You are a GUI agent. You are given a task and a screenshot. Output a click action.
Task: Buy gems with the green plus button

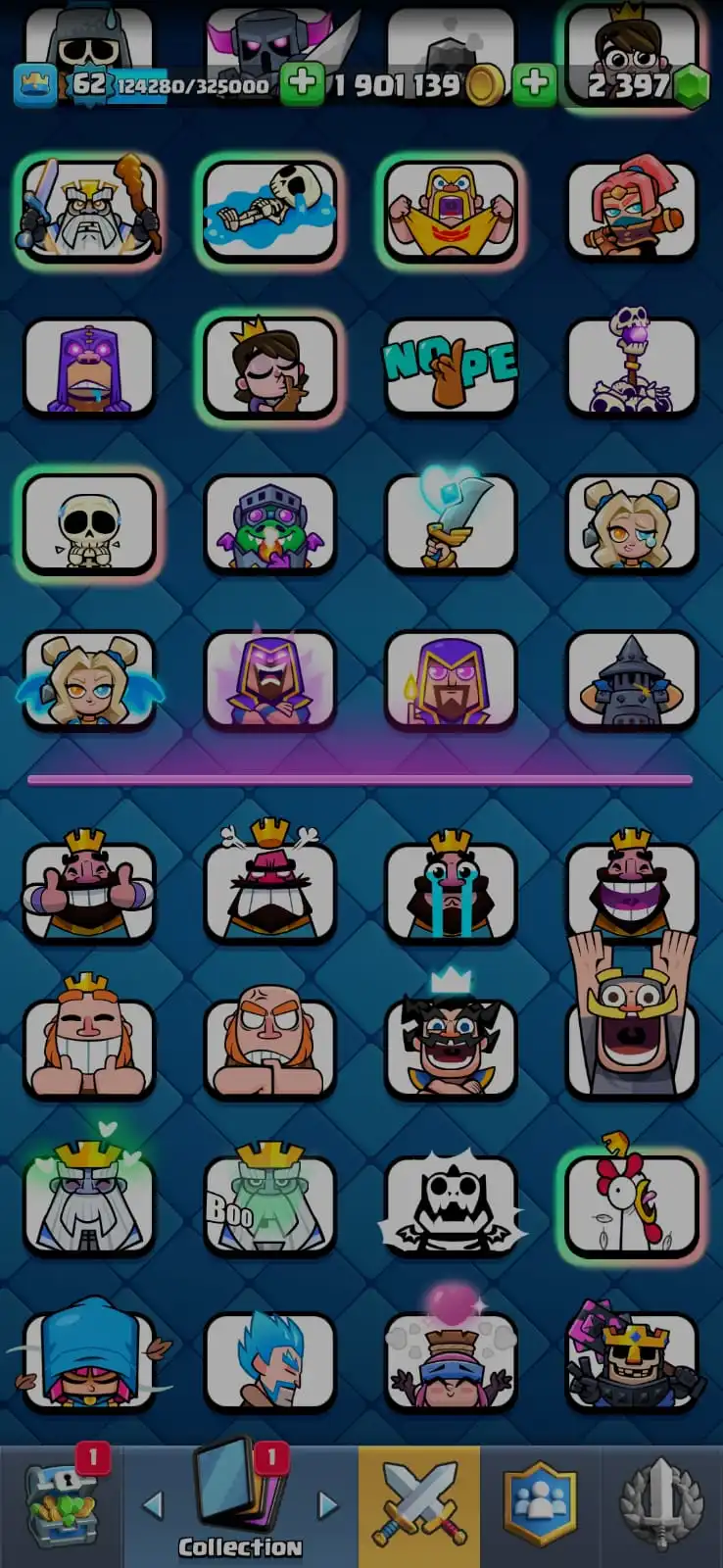click(x=534, y=84)
